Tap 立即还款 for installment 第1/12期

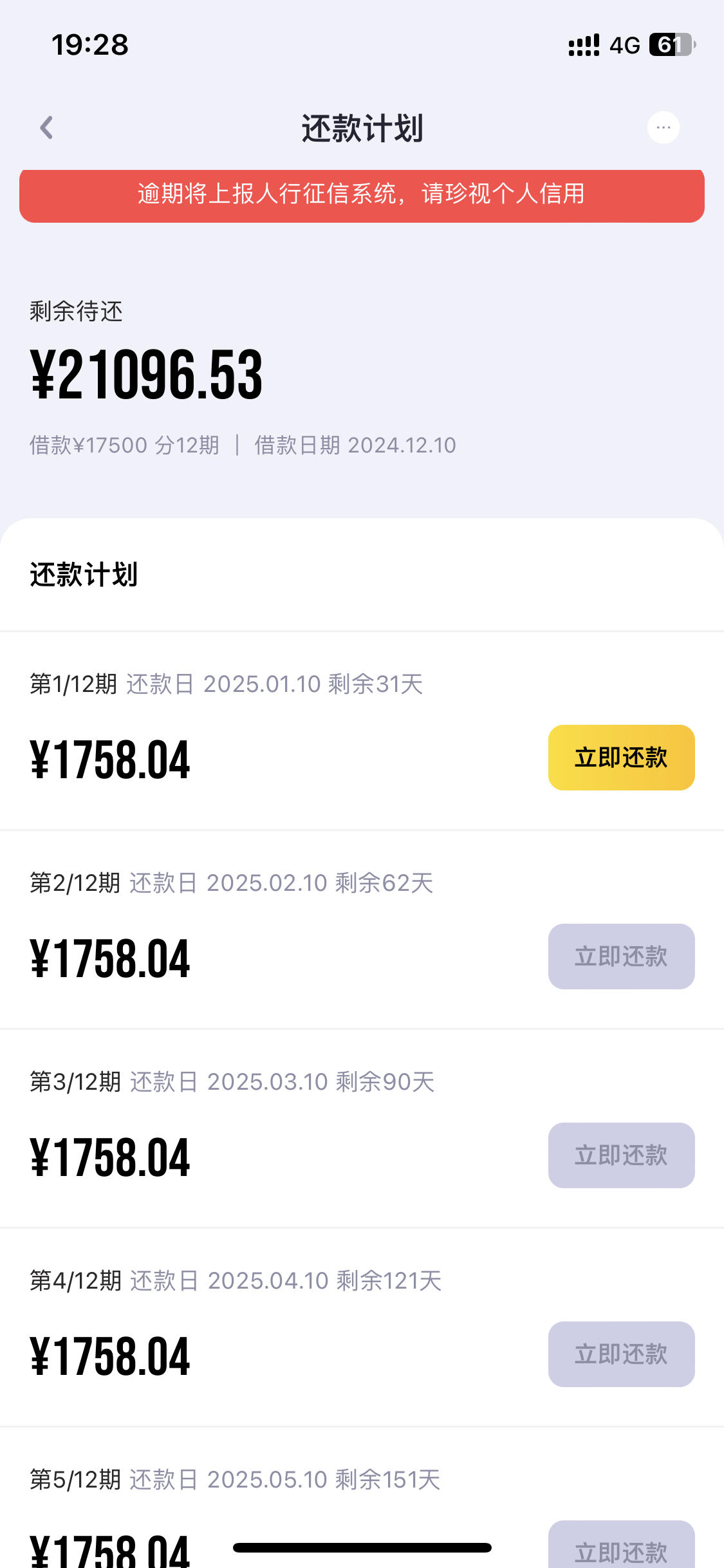pos(621,758)
